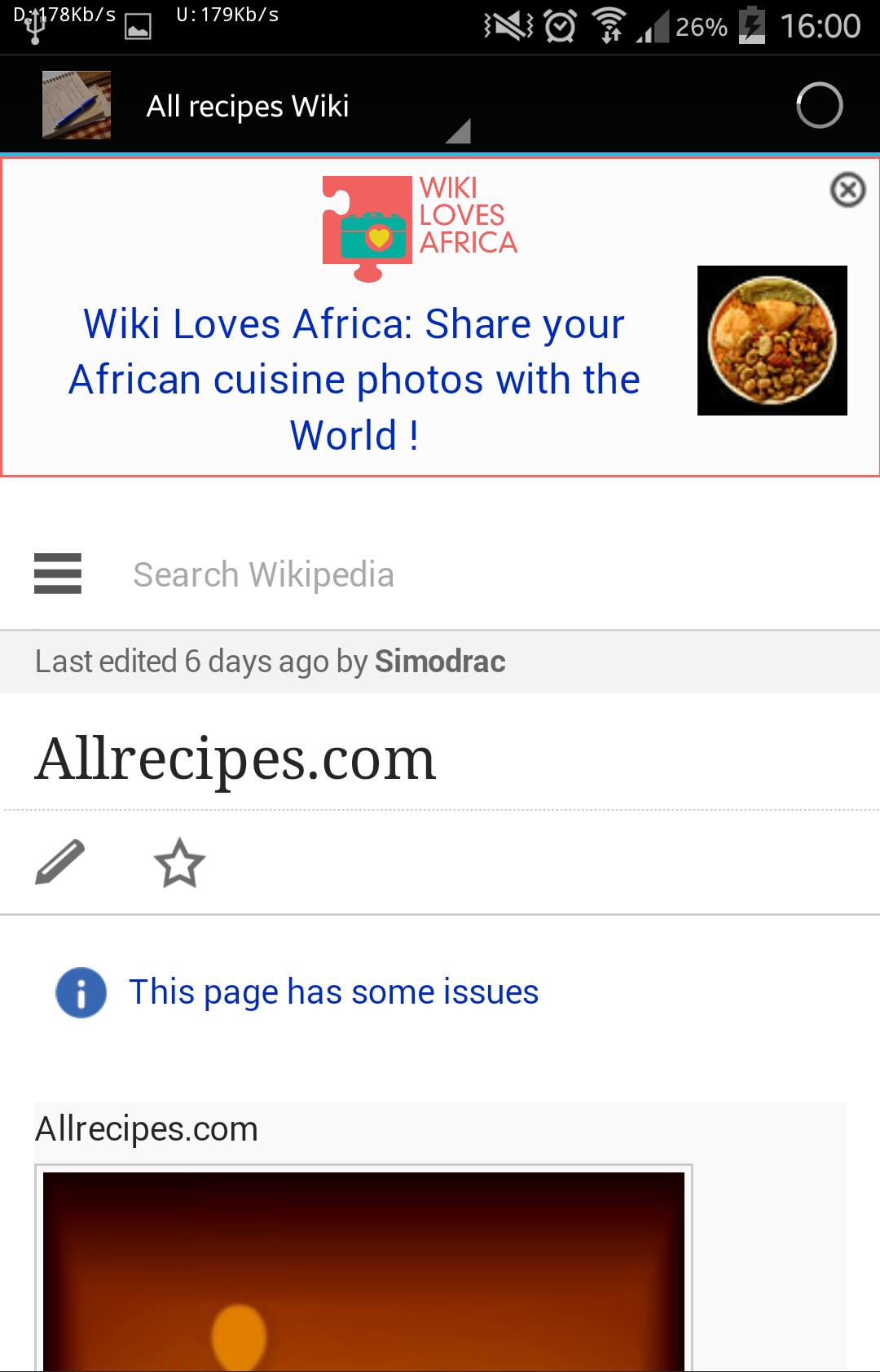Select the All recipes Wiki title bar
This screenshot has height=1372, width=880.
coord(247,104)
